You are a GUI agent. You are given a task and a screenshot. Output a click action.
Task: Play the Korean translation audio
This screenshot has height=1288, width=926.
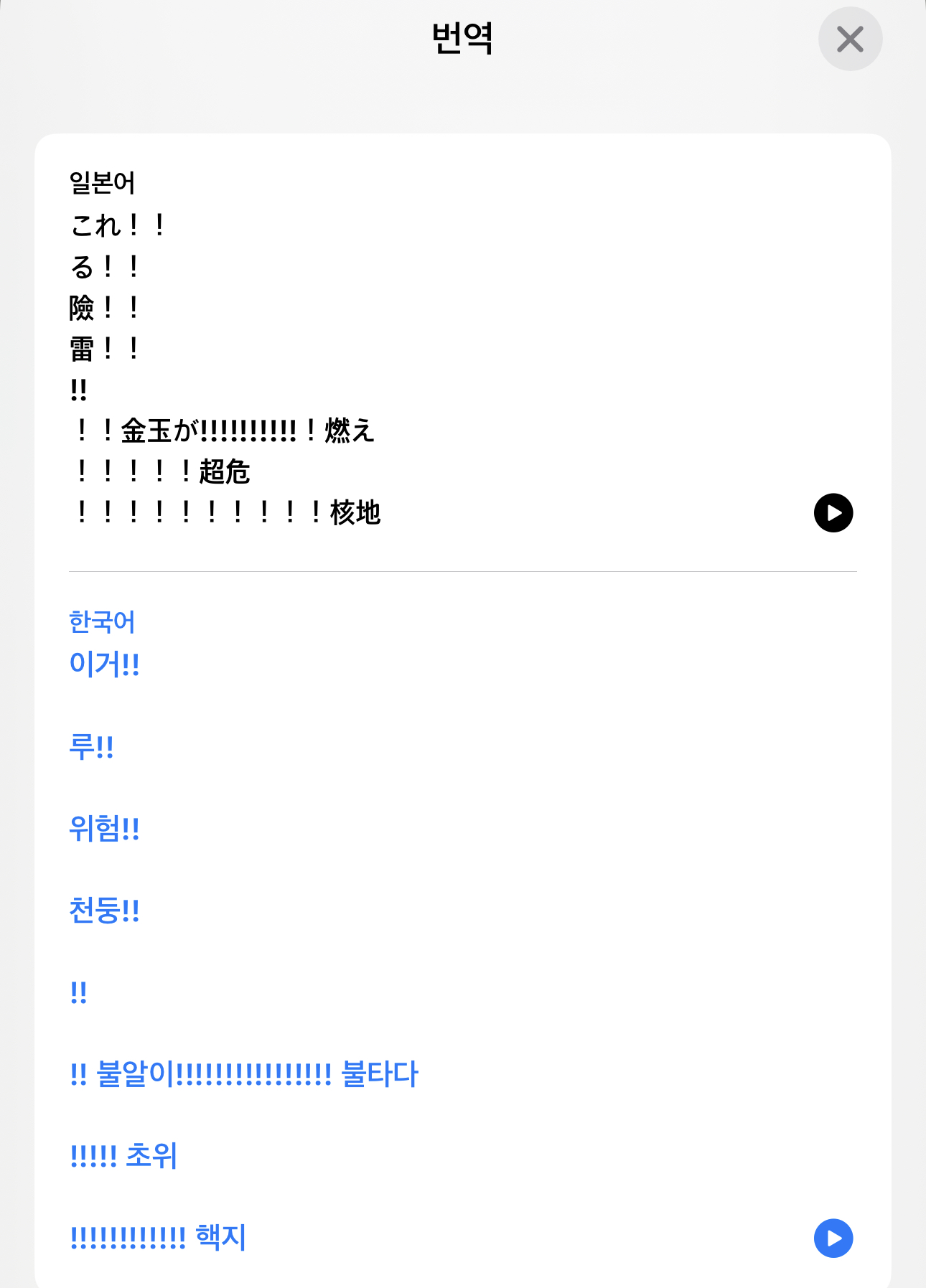833,1238
